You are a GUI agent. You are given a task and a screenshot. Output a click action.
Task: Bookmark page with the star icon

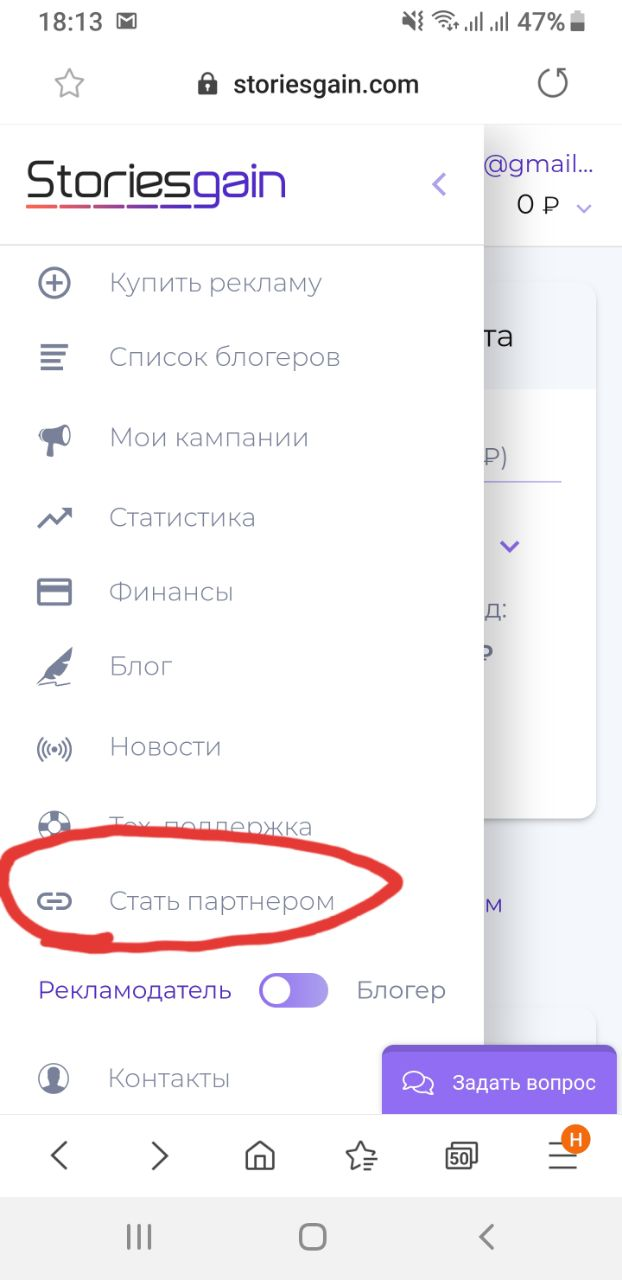[68, 84]
